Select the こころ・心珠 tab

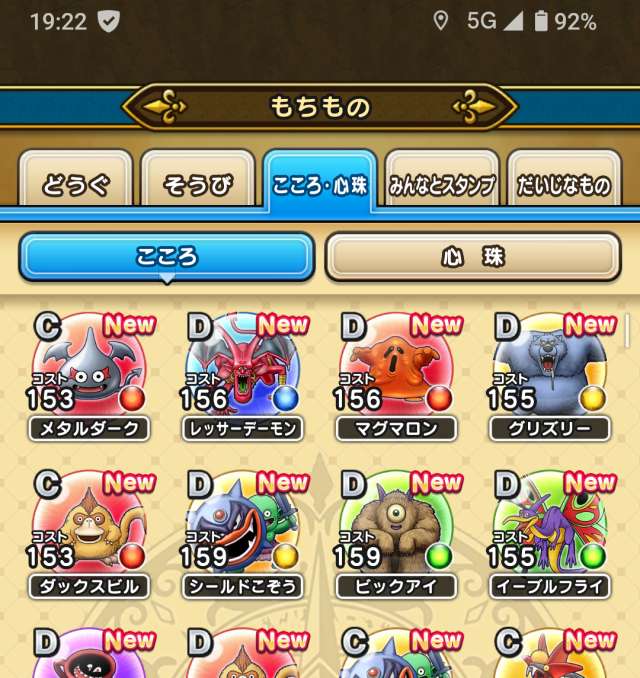pos(320,184)
